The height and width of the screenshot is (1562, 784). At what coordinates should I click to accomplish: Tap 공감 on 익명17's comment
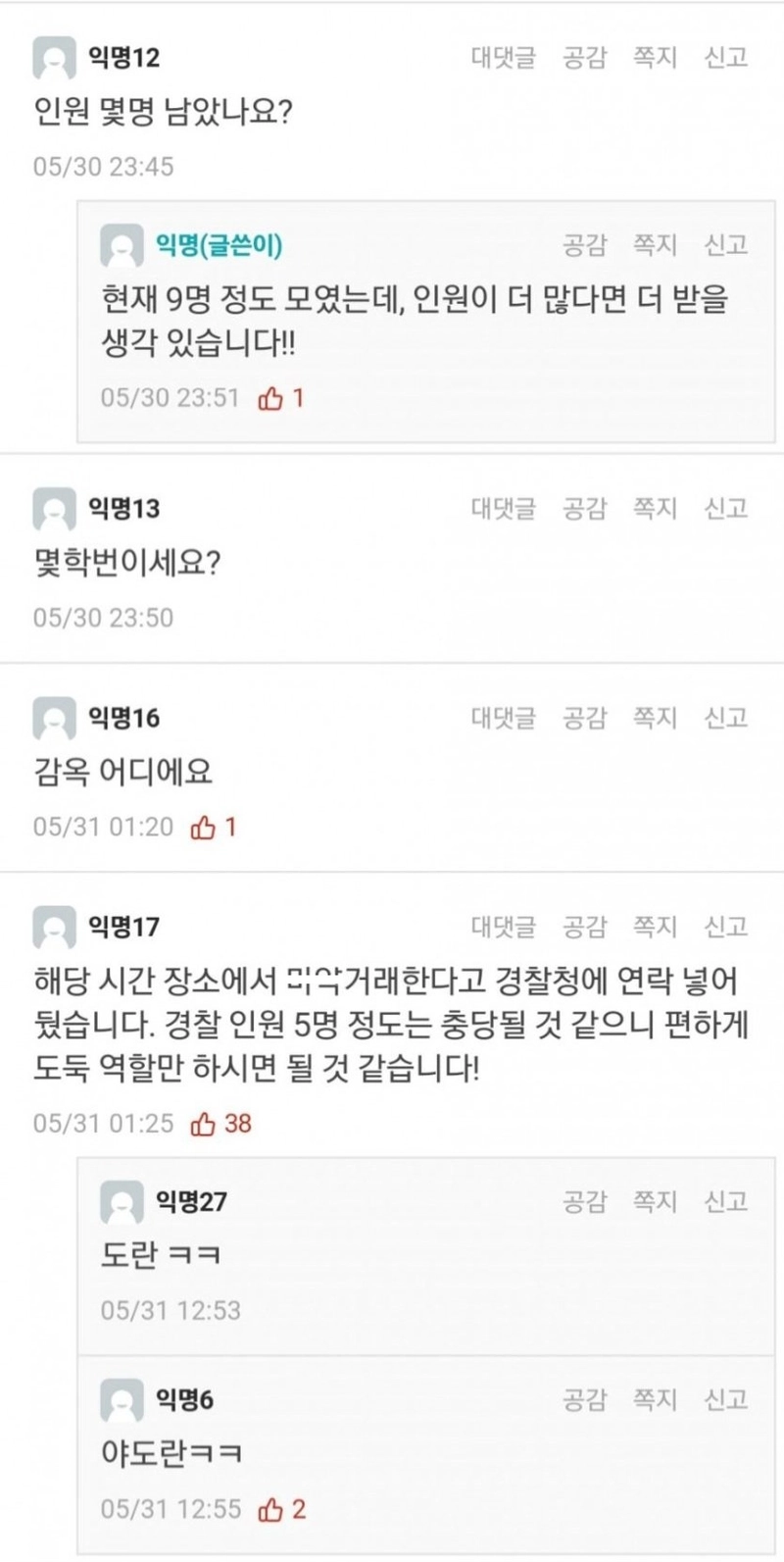tap(585, 927)
